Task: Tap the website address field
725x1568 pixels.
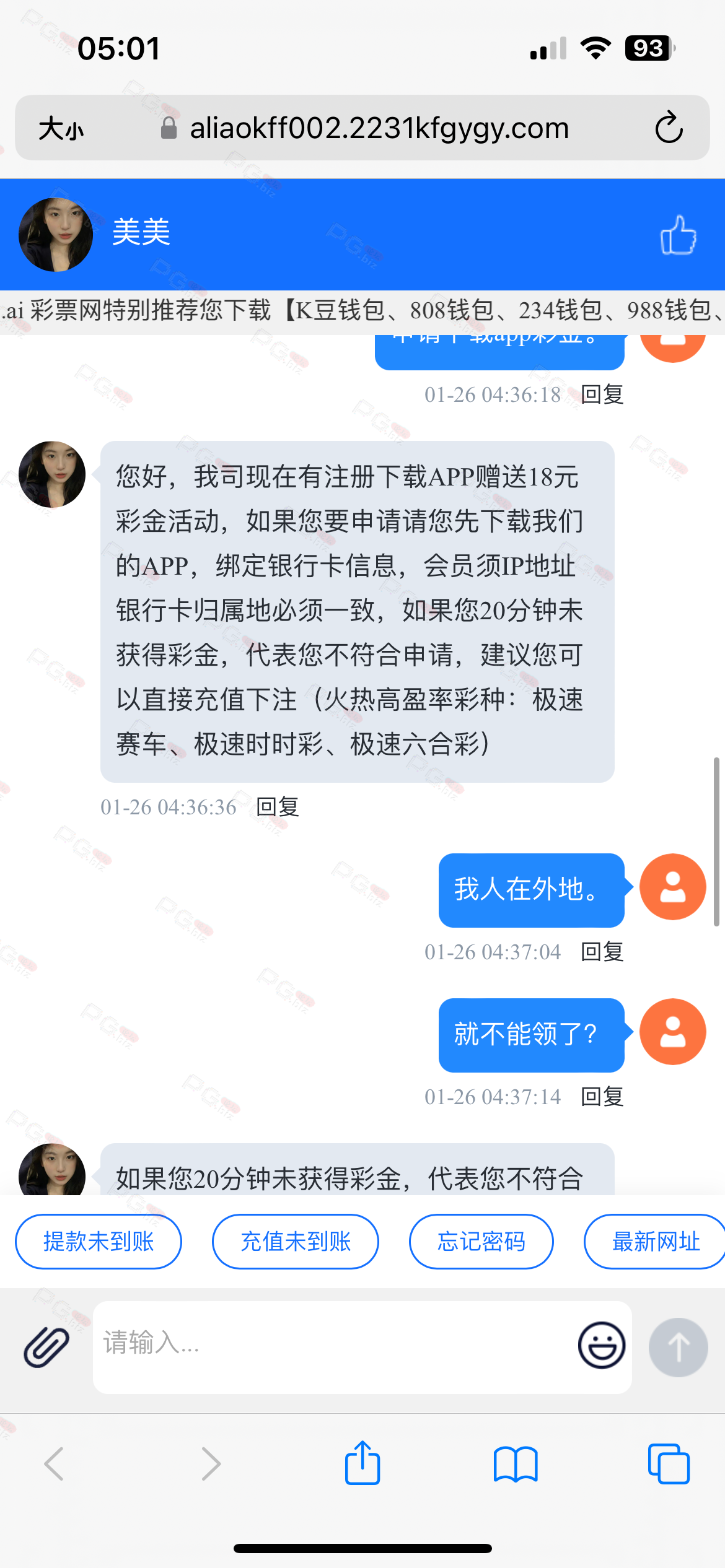Action: coord(378,129)
